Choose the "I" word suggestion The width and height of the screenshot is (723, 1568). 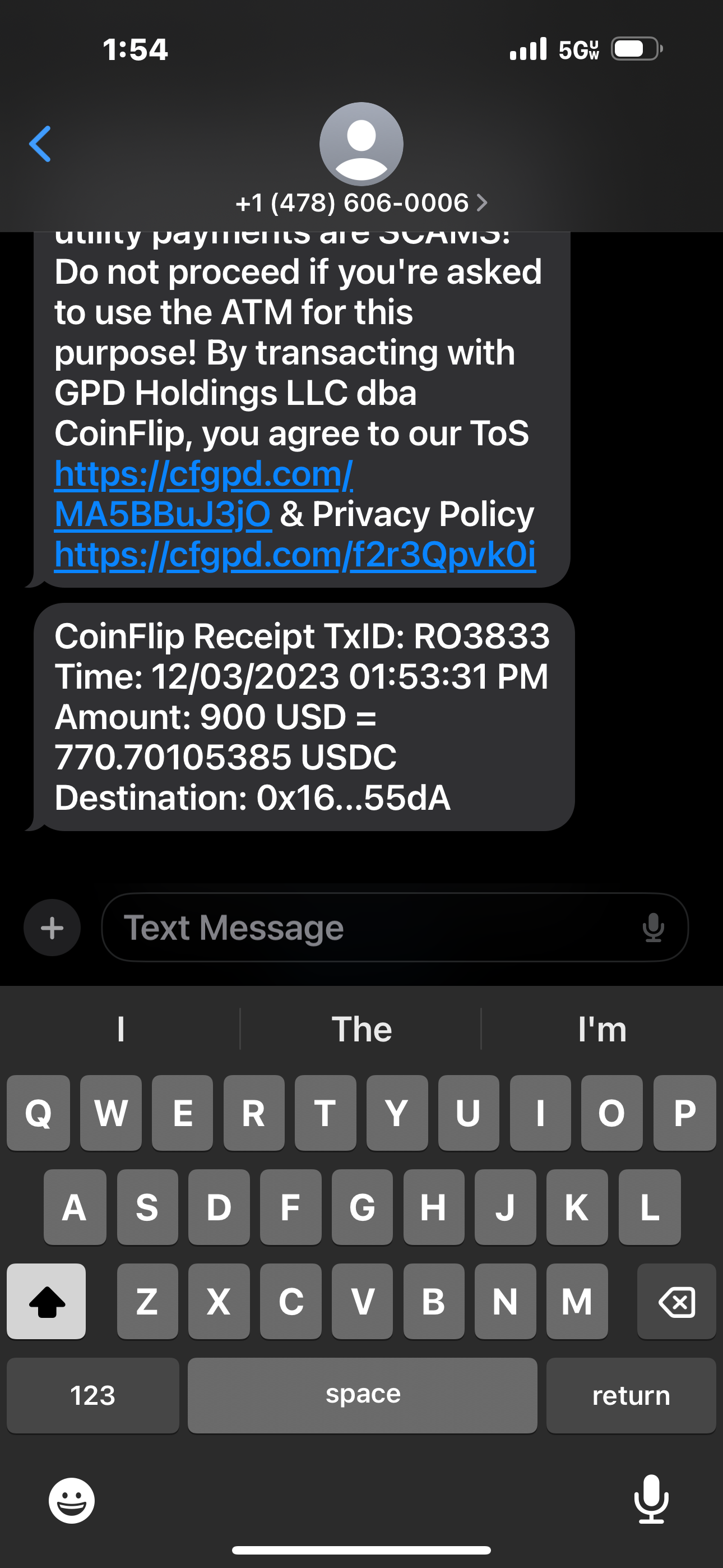point(121,1029)
